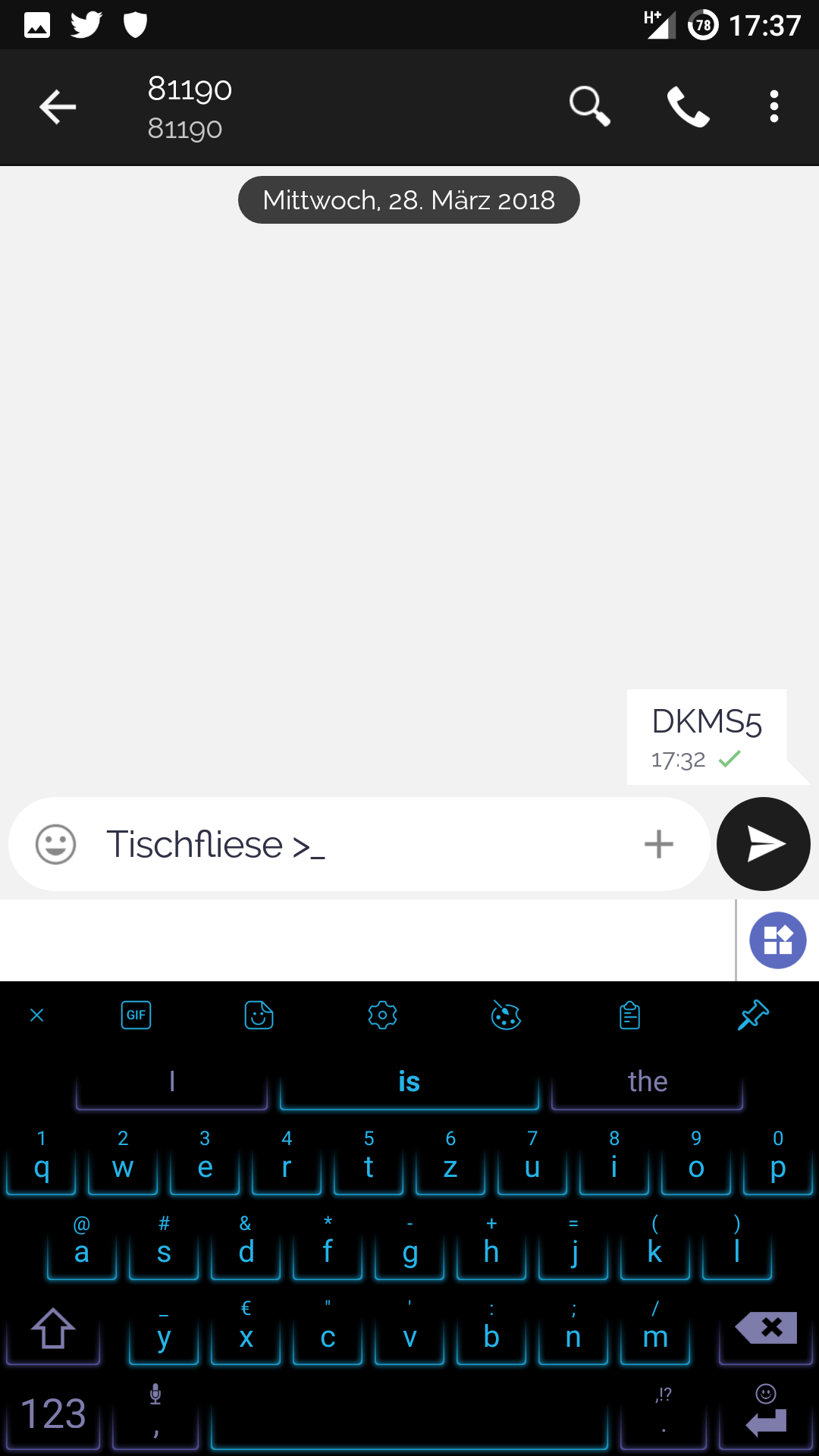Open the keyboard clipboard
The width and height of the screenshot is (819, 1456).
pos(630,1015)
